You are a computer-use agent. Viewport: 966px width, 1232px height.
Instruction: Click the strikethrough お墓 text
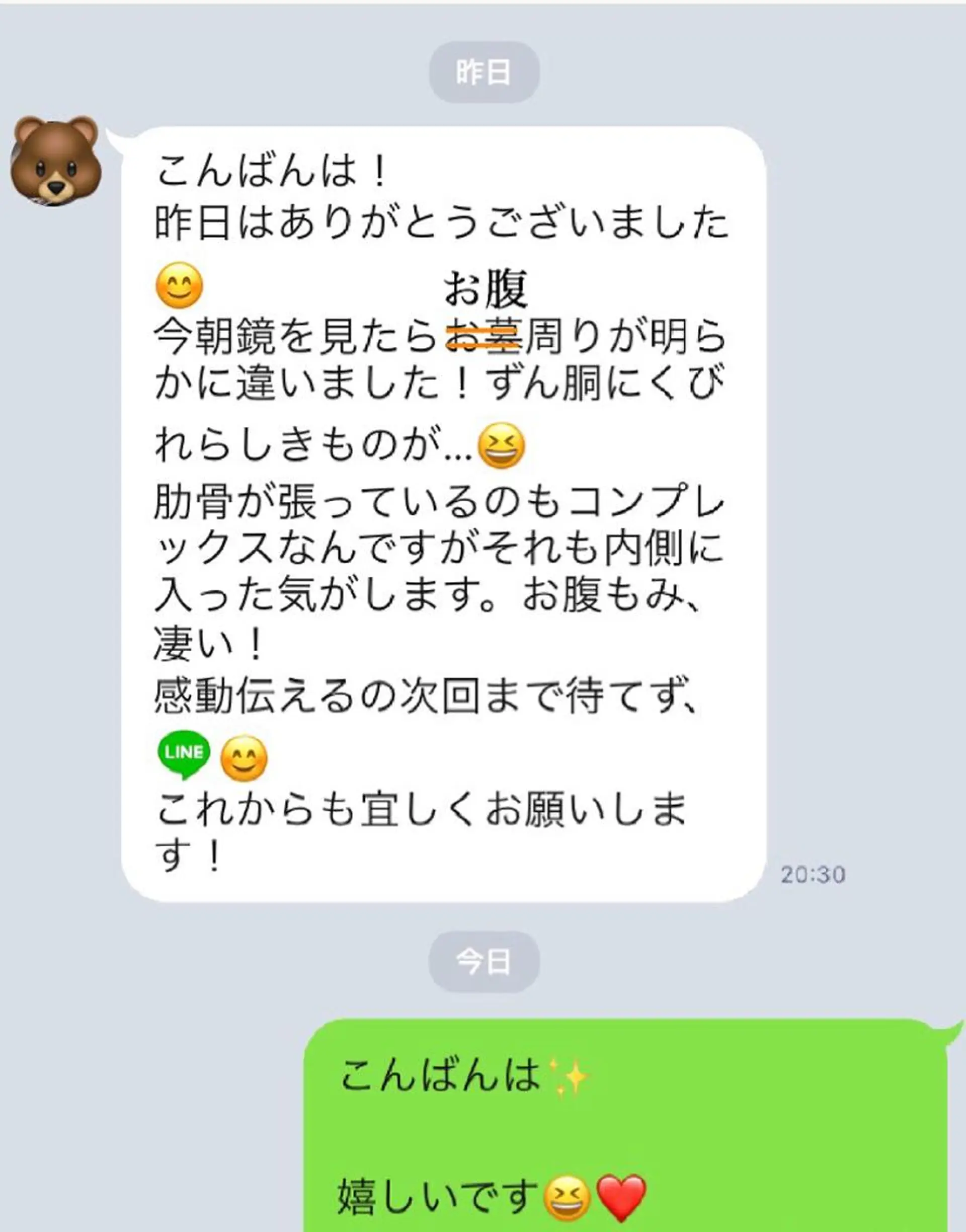pyautogui.click(x=484, y=336)
